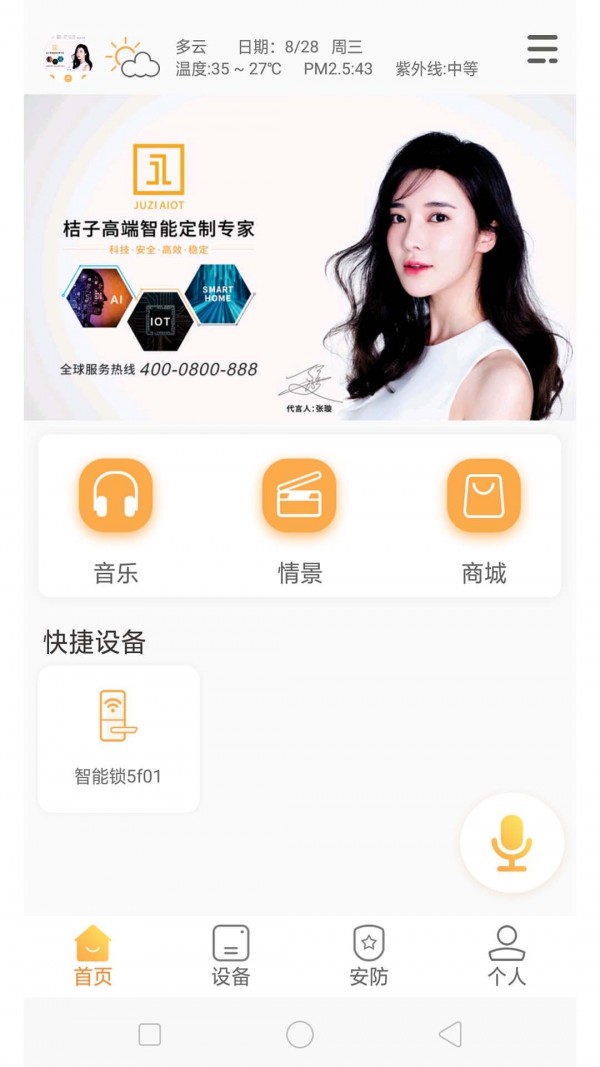Tap the system back button
Screen dimensions: 600x1067
[x=450, y=1034]
